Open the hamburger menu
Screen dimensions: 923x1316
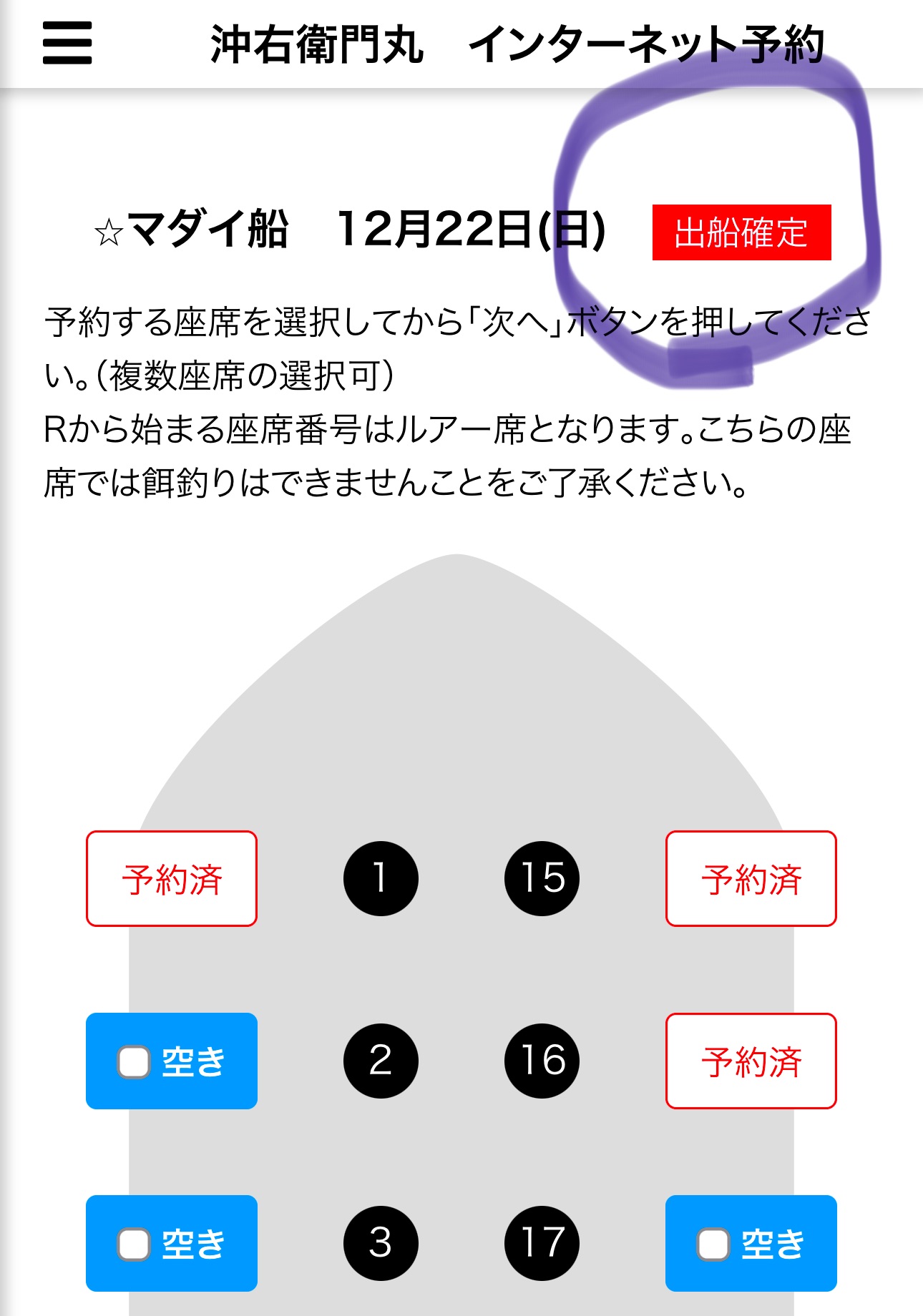tap(67, 43)
